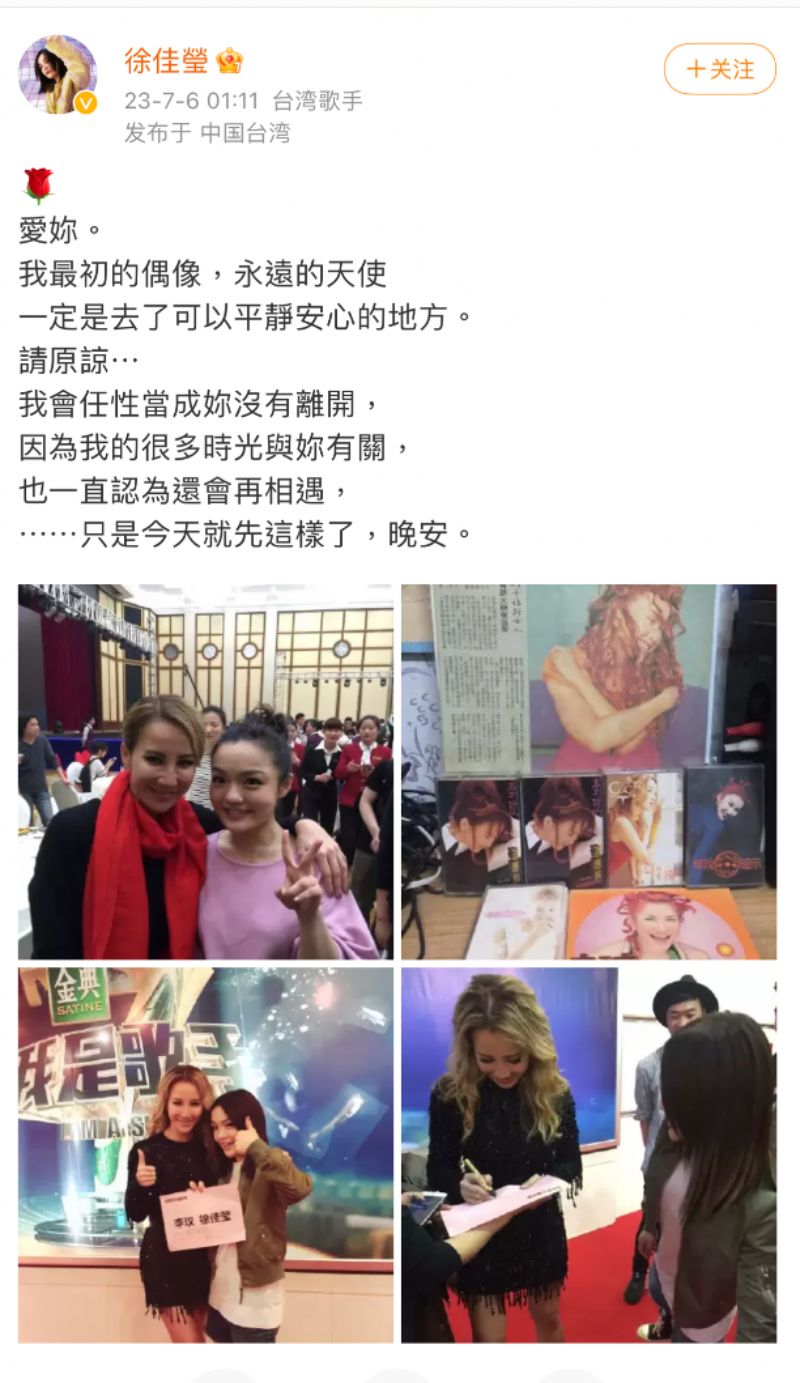Follow 徐佳瑩 with the 关注 button
The width and height of the screenshot is (800, 1383).
[719, 69]
